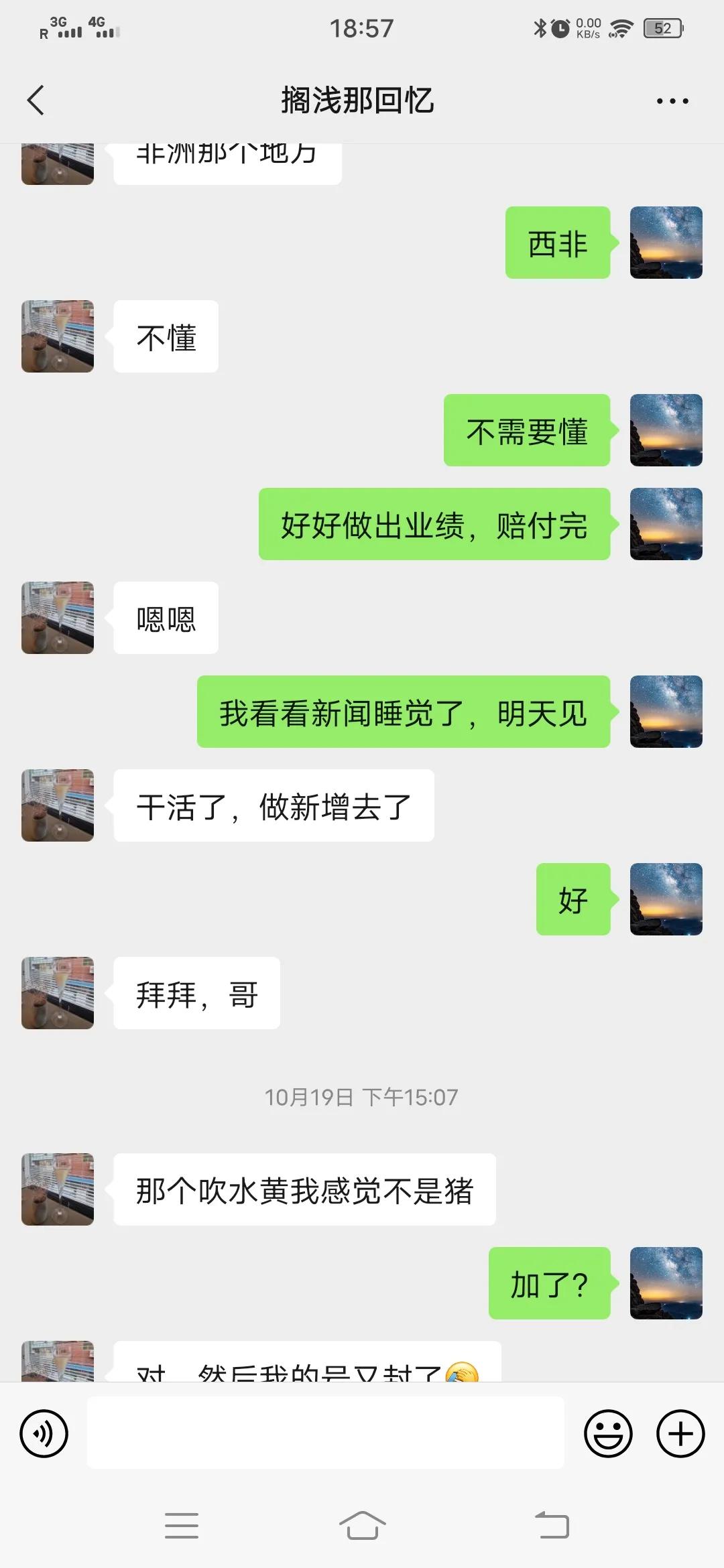The height and width of the screenshot is (1568, 724).
Task: Select the chat title 搁浅那回忆
Action: [357, 101]
